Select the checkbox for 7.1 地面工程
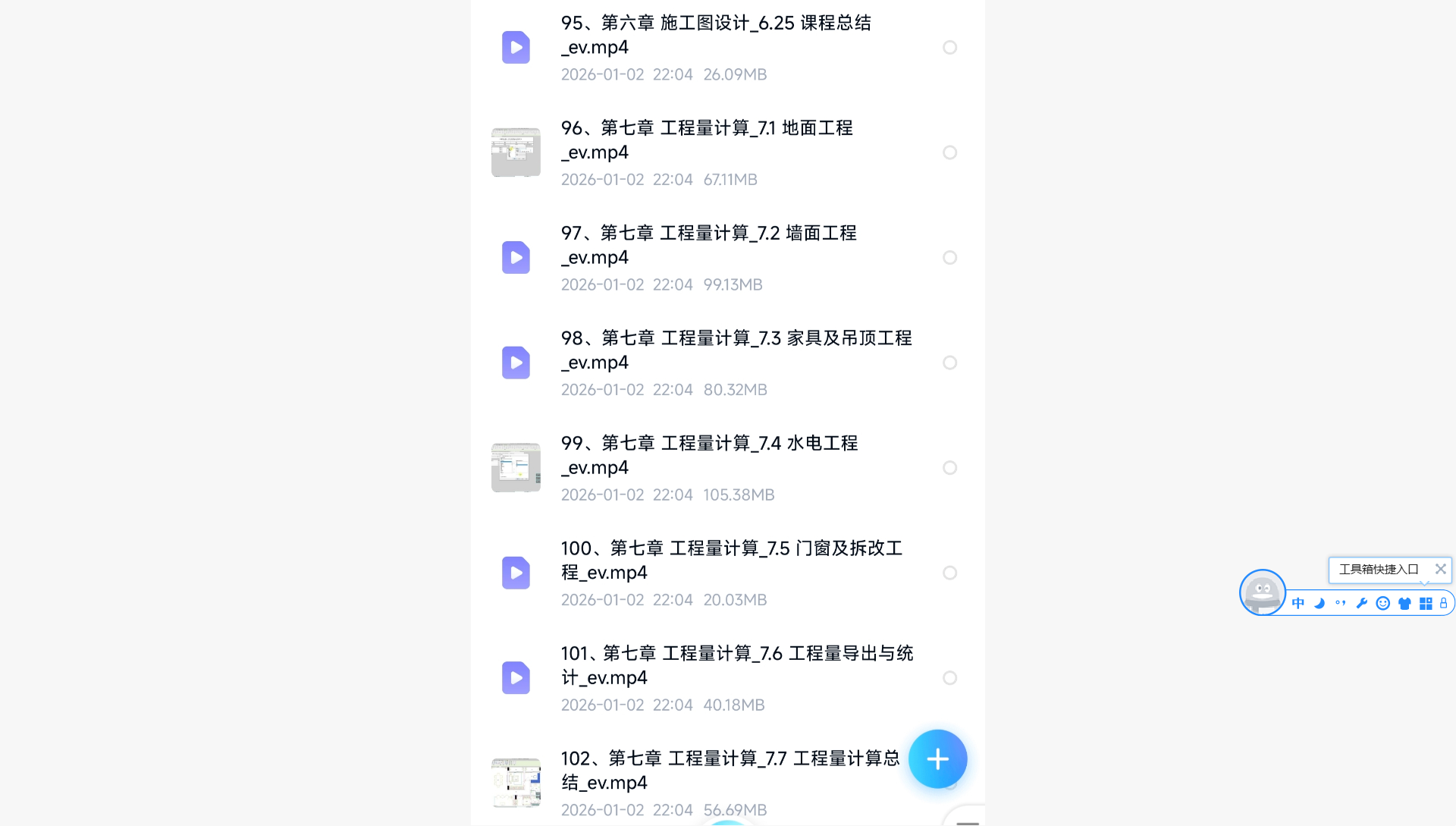This screenshot has width=1456, height=826. pyautogui.click(x=949, y=152)
